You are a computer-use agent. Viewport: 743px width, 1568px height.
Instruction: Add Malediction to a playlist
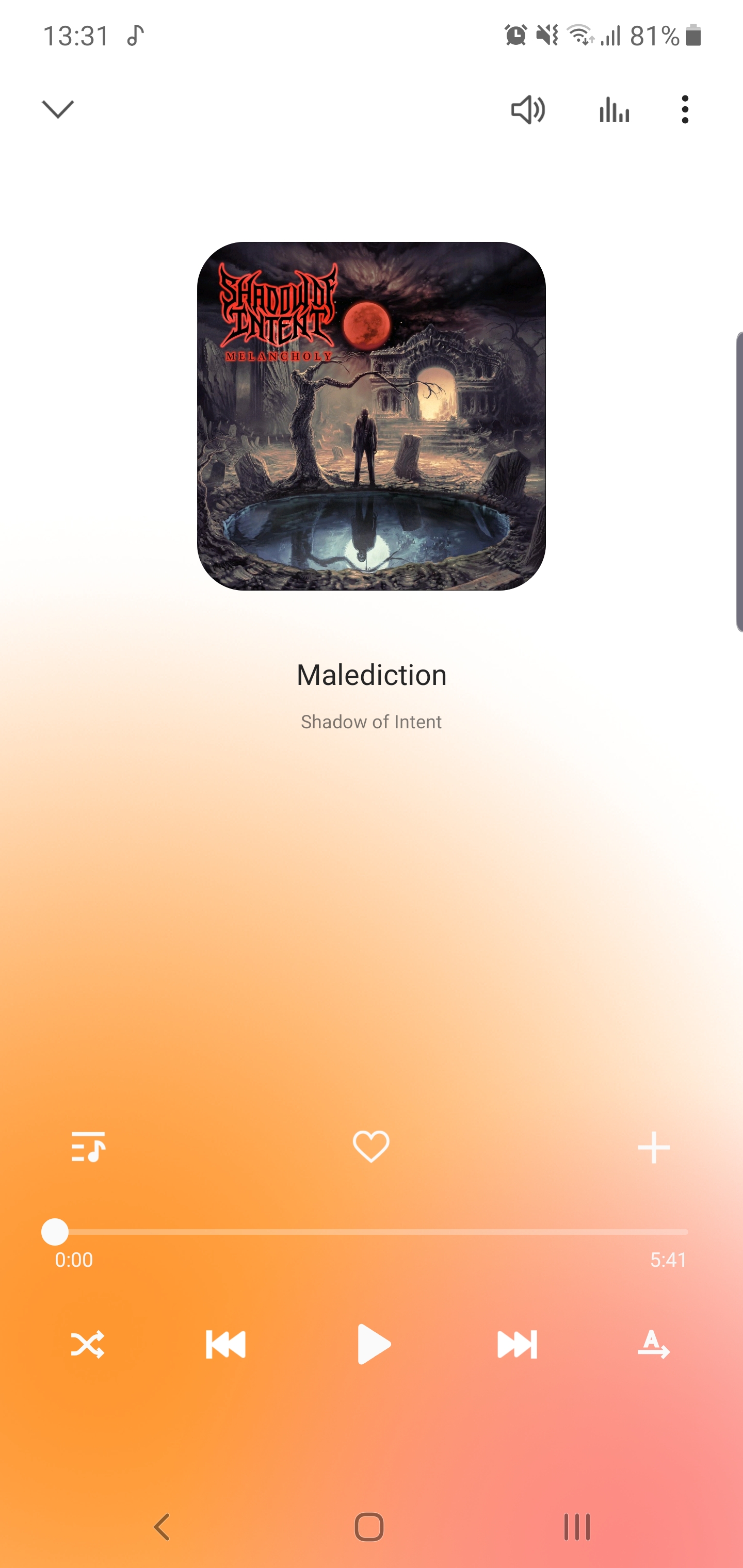point(653,1148)
